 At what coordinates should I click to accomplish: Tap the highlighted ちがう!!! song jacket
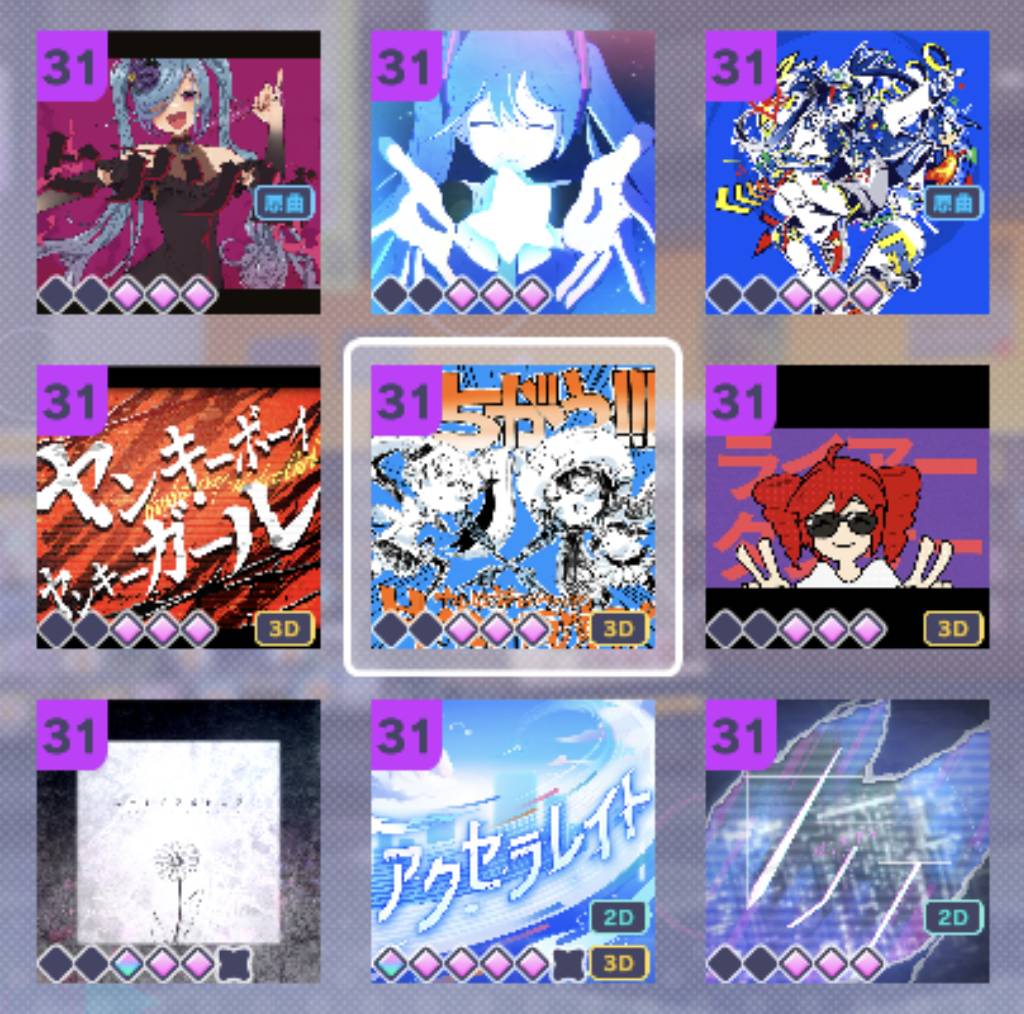[513, 507]
